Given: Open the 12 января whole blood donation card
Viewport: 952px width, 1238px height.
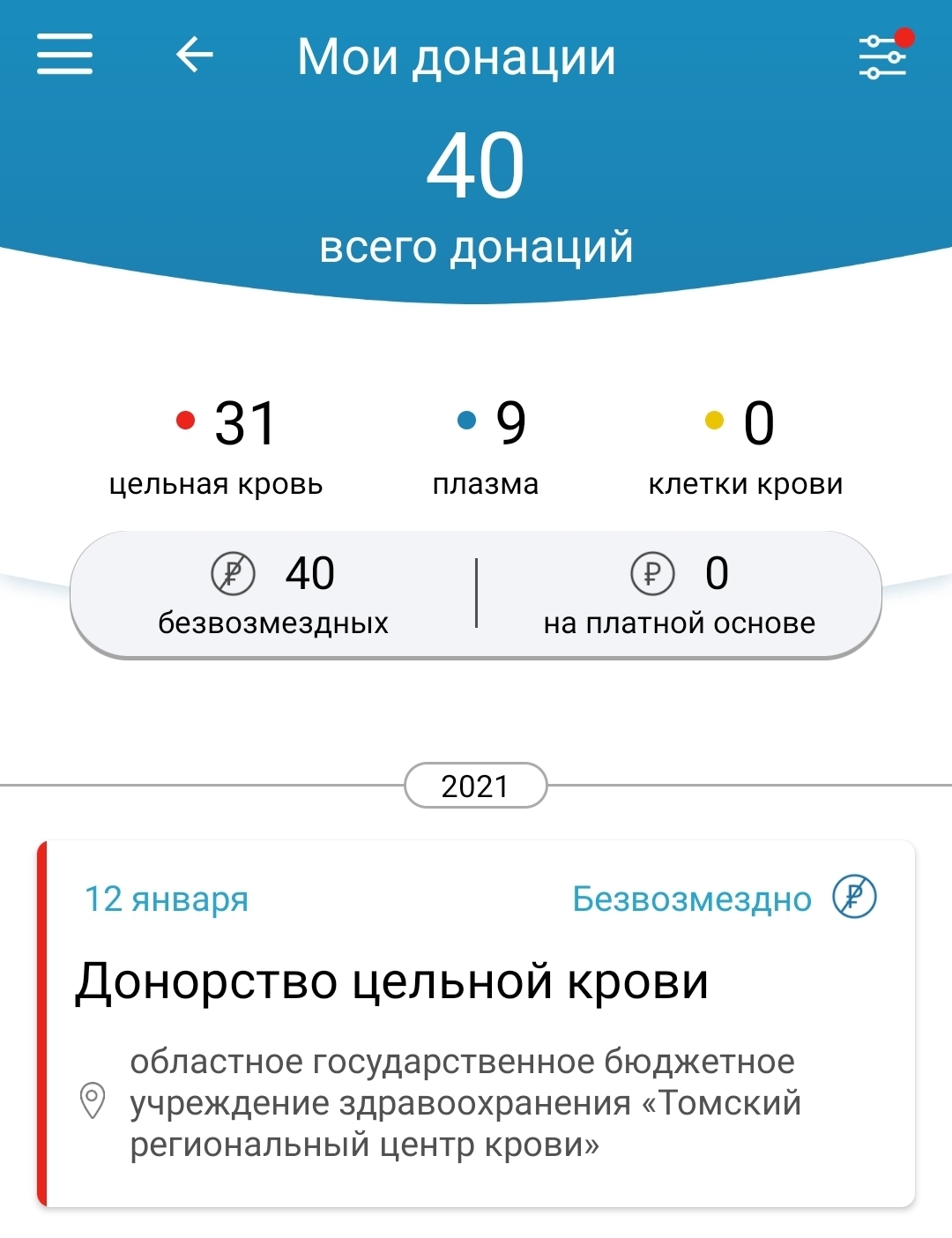Looking at the screenshot, I should click(x=476, y=1023).
